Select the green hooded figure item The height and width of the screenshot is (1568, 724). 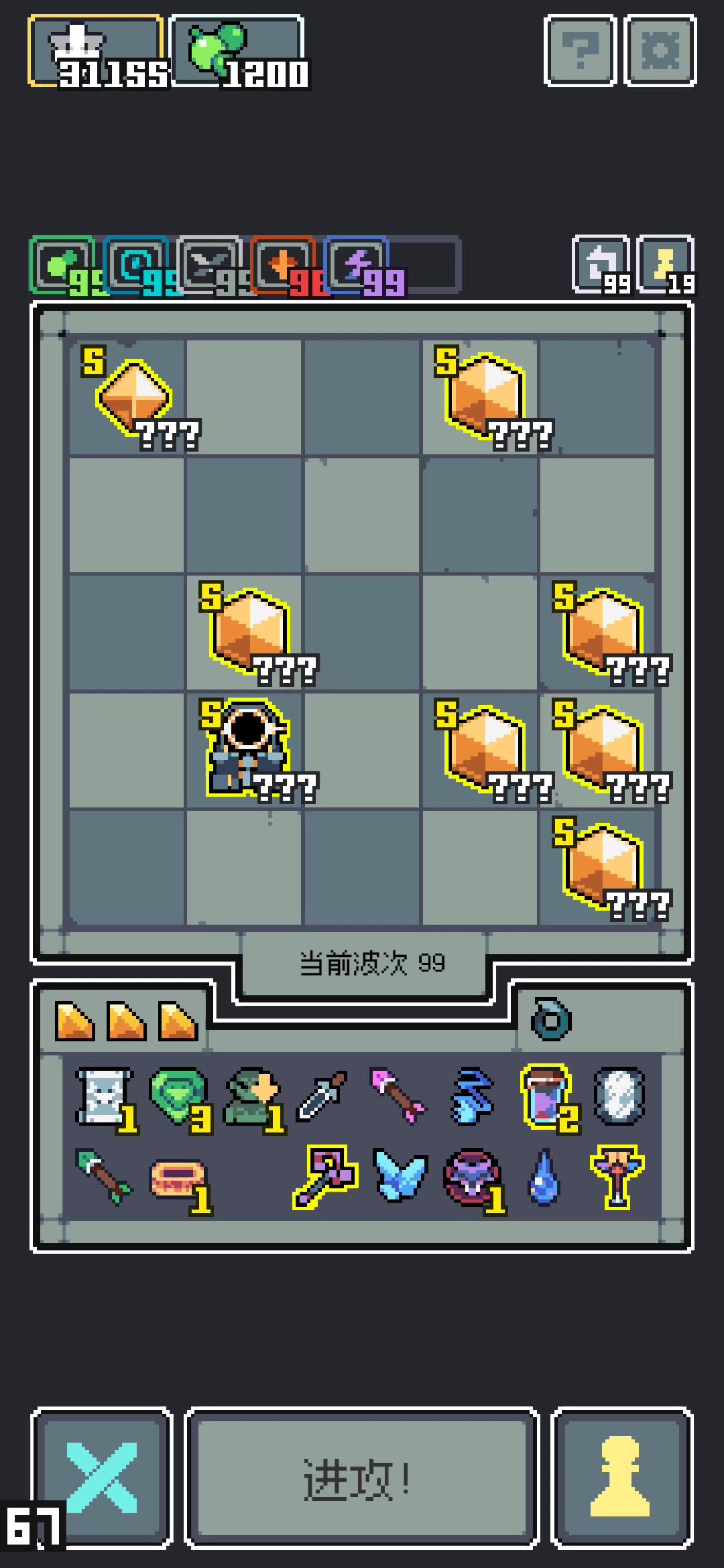(x=251, y=1096)
